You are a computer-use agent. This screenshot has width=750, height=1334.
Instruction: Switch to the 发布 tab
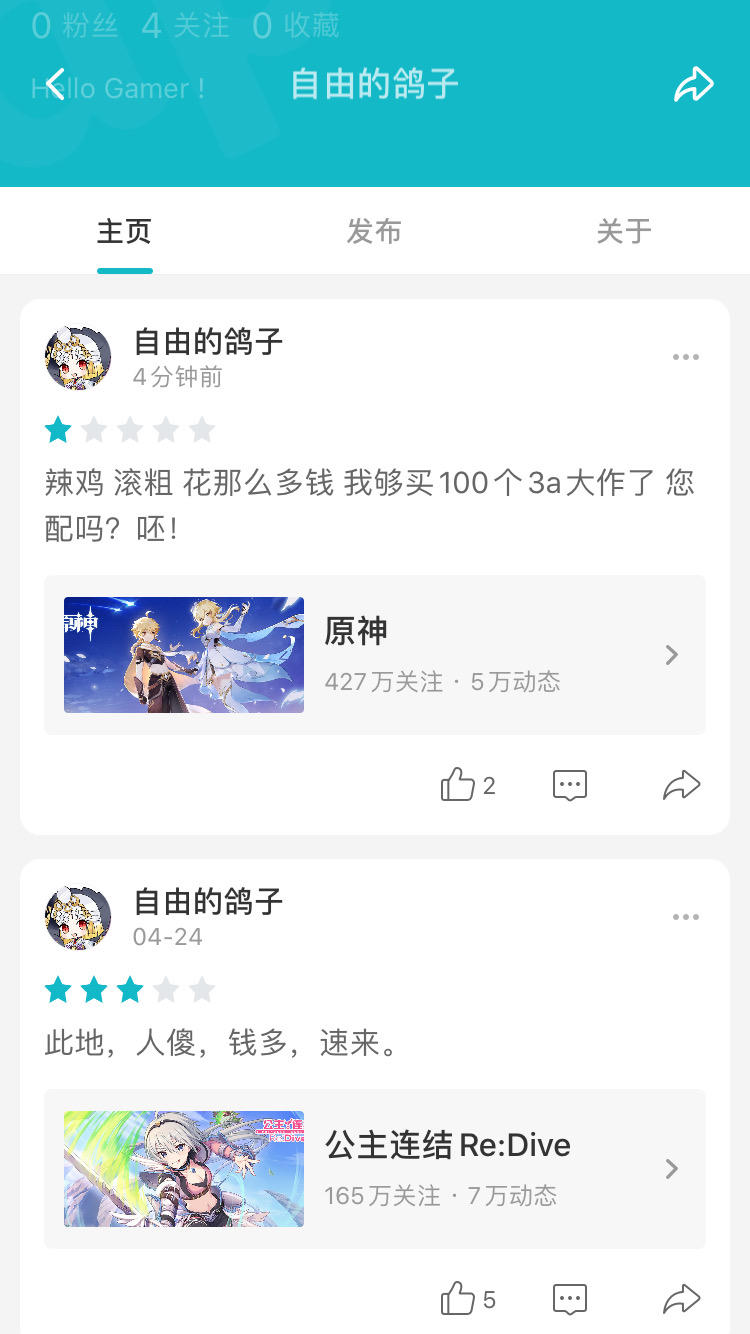click(374, 232)
